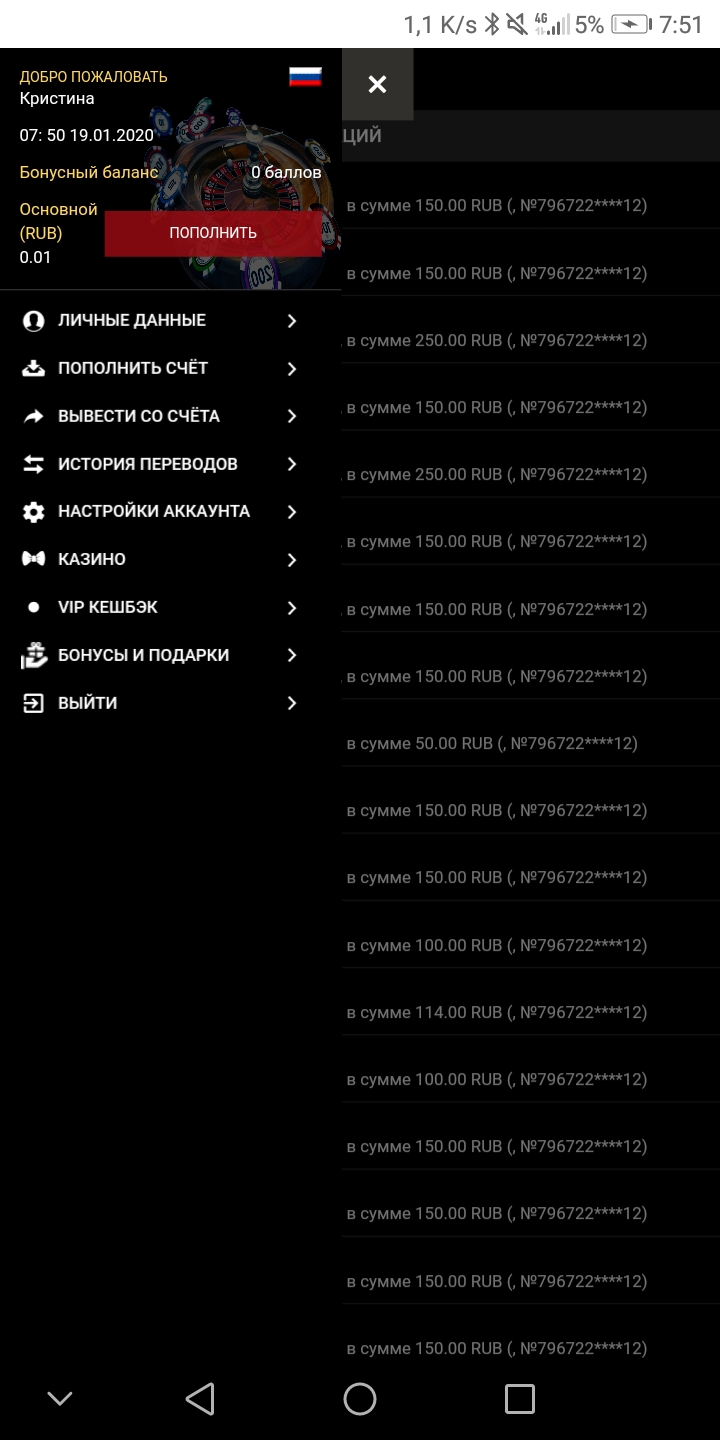The height and width of the screenshot is (1440, 720).
Task: Tap the red Пополнить button
Action: point(213,233)
